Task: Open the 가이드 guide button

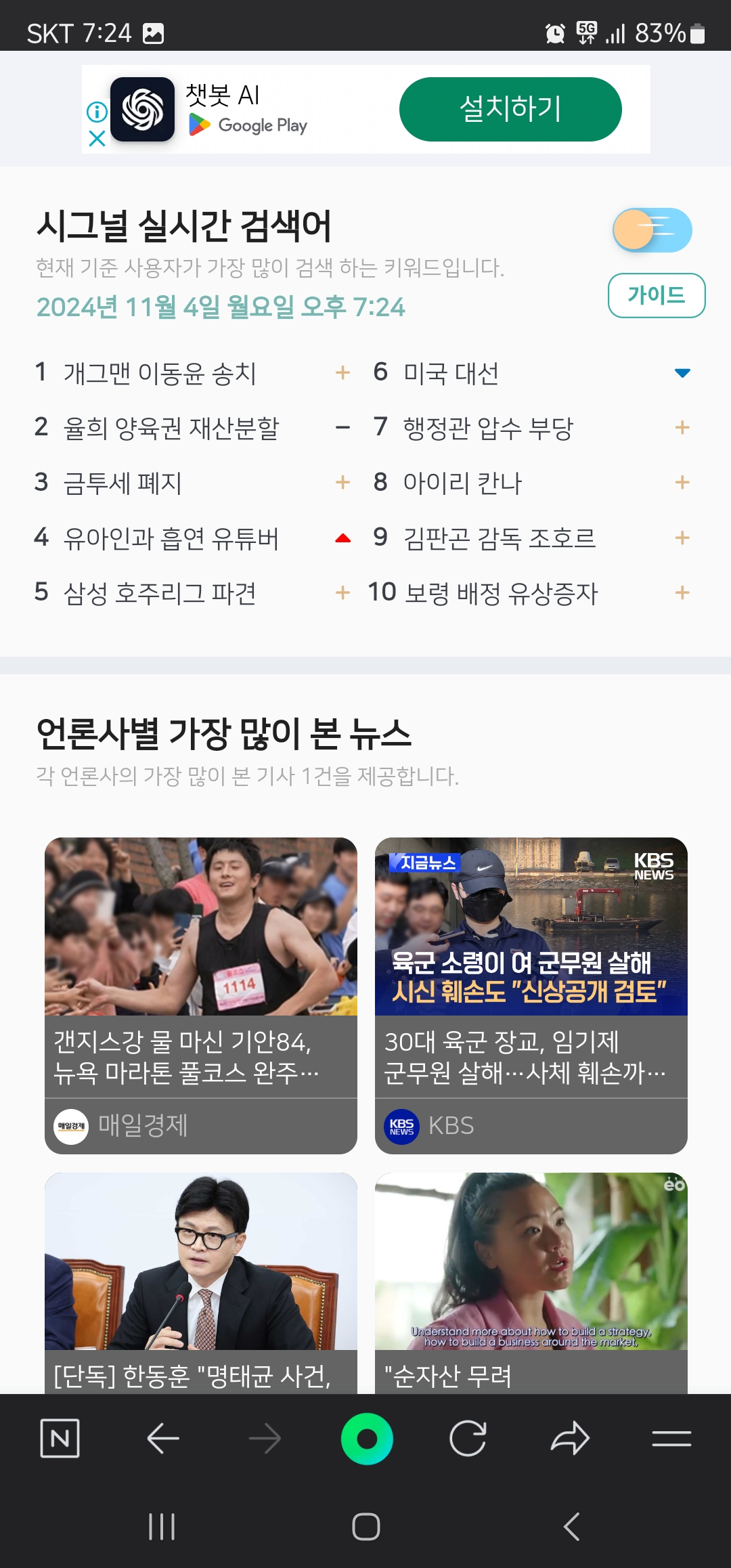Action: pyautogui.click(x=656, y=295)
